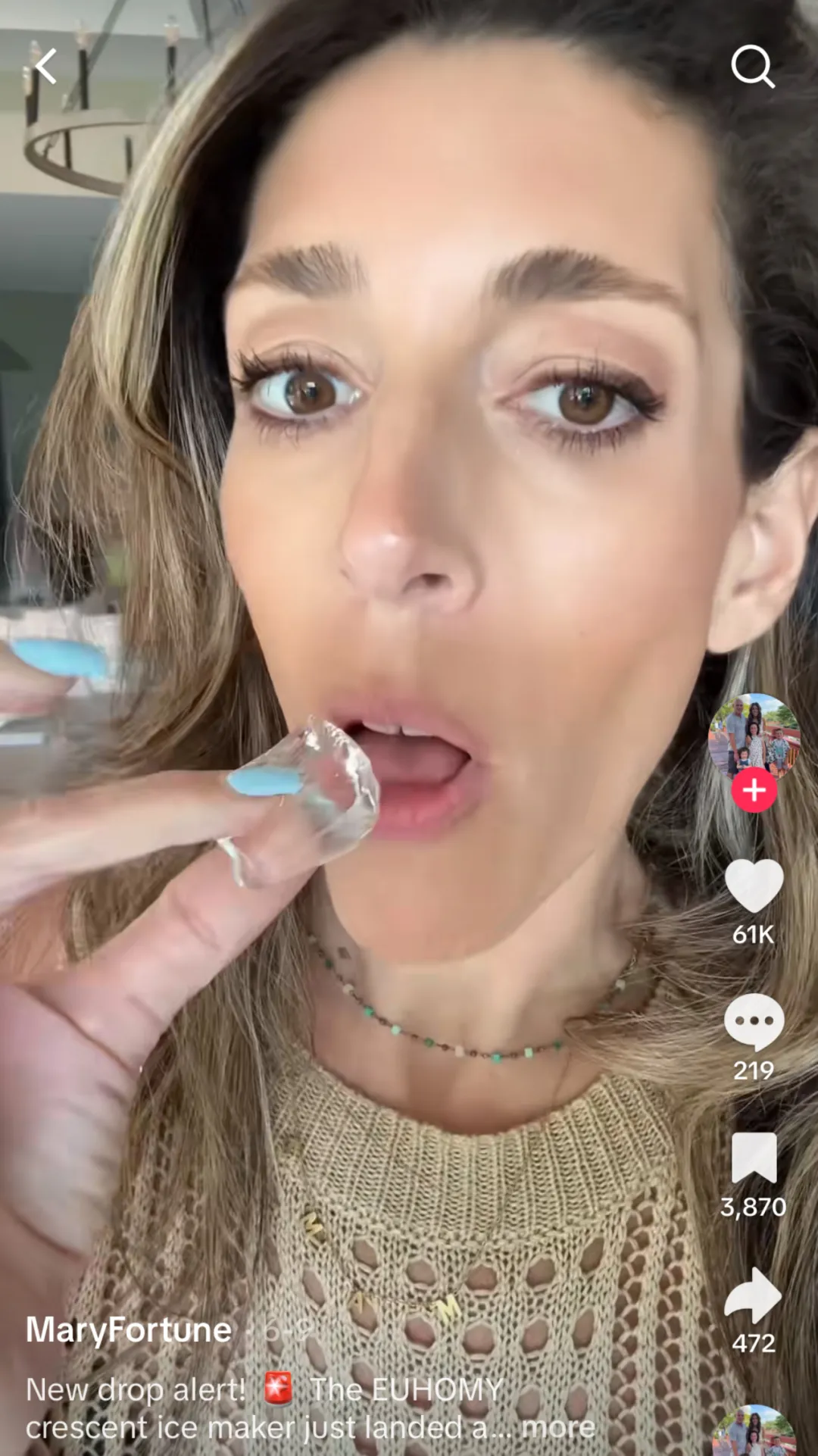Open the creator's profile picture

[x=754, y=735]
